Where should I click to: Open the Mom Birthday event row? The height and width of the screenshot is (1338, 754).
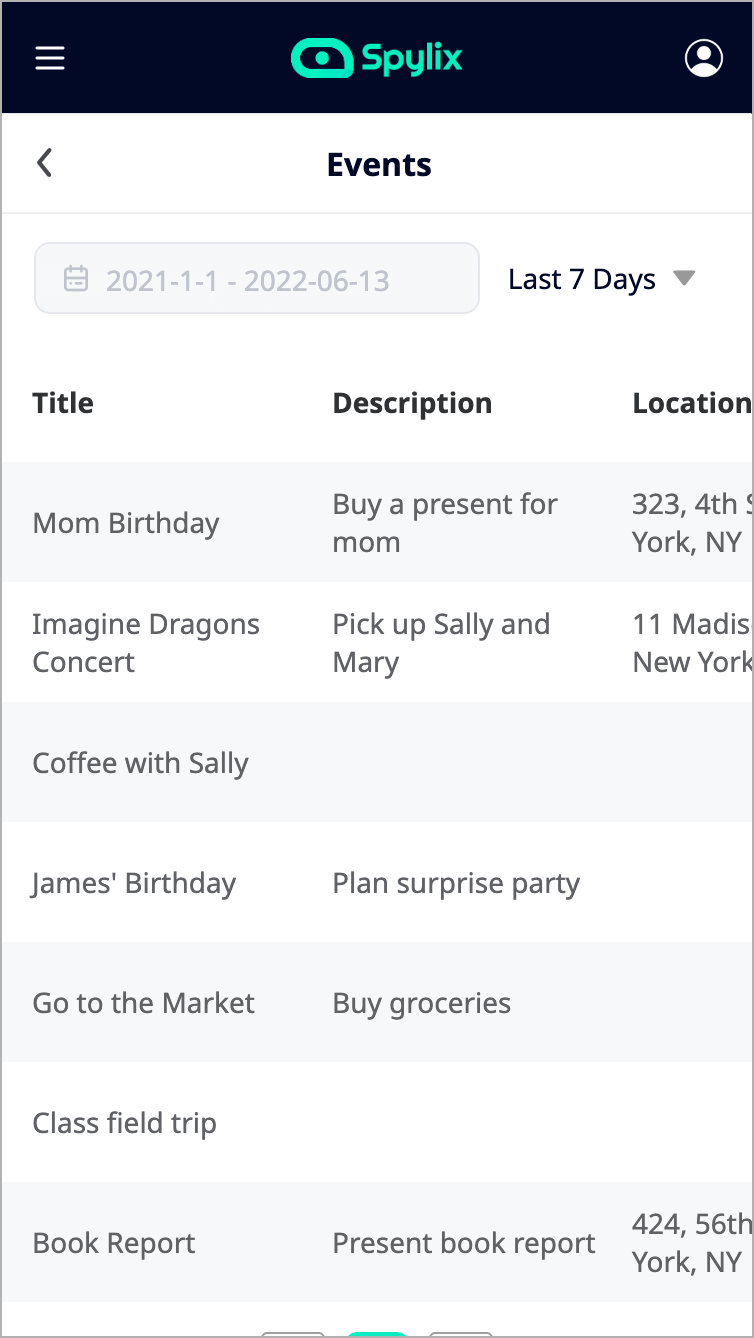coord(126,522)
